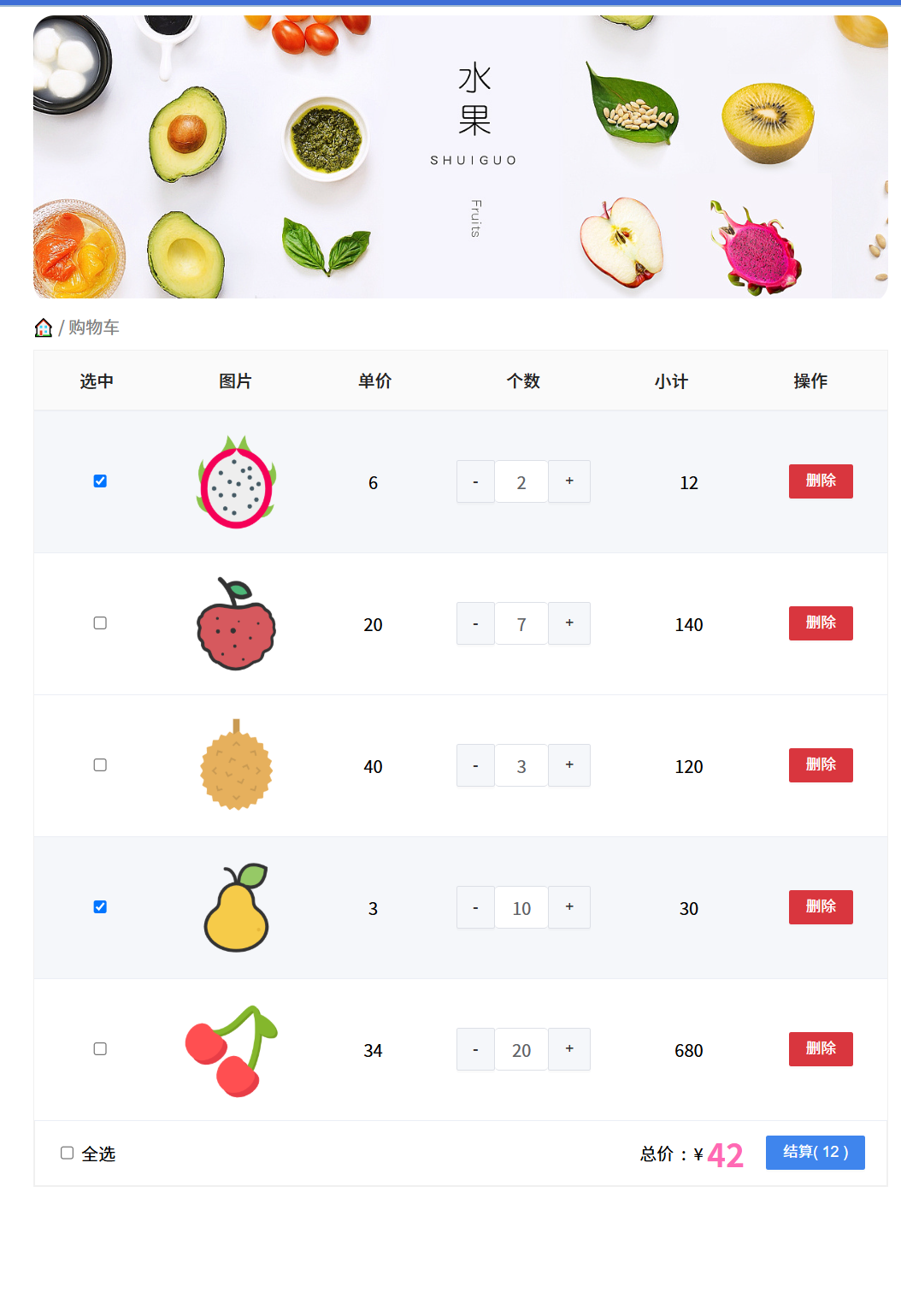Increase the lychee quantity with plus
The width and height of the screenshot is (901, 1316).
tap(569, 623)
